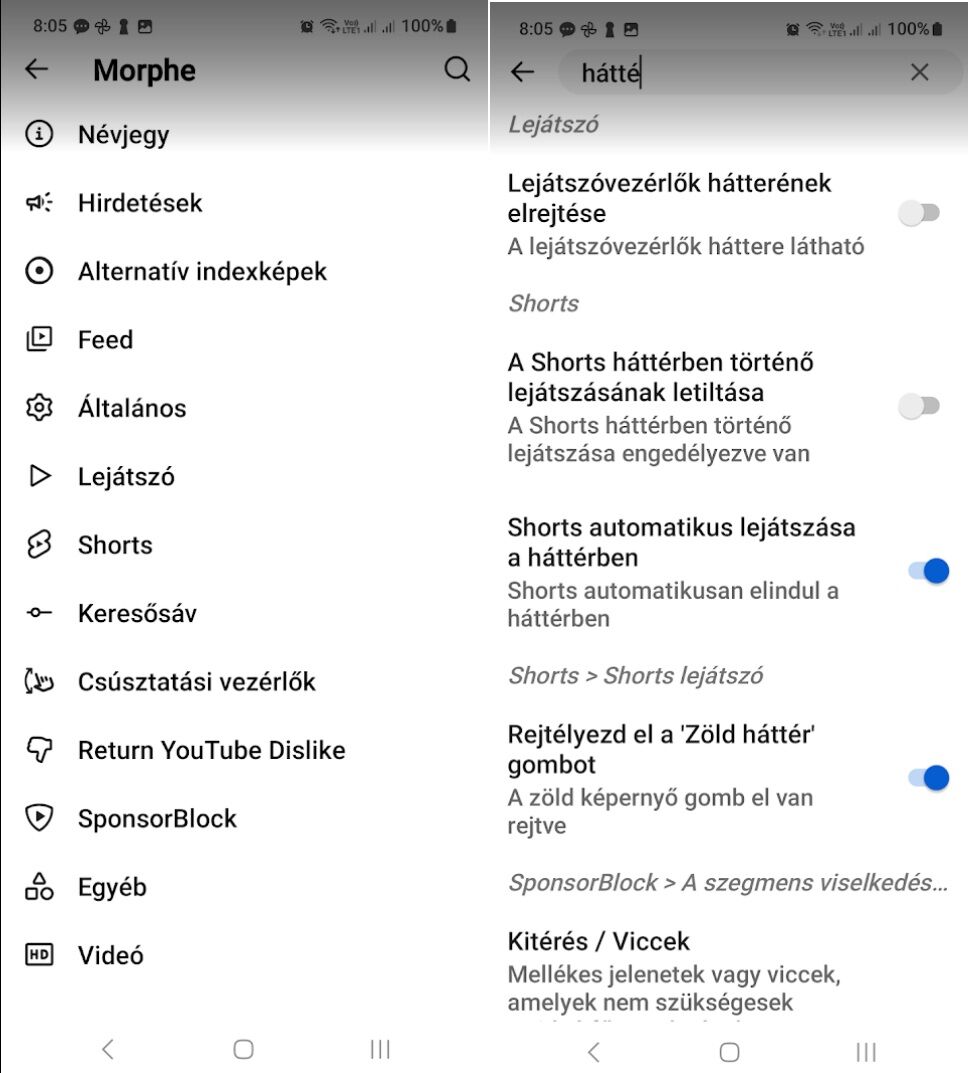Screen dimensions: 968x1073
Task: Open the Feed settings row
Action: click(105, 340)
